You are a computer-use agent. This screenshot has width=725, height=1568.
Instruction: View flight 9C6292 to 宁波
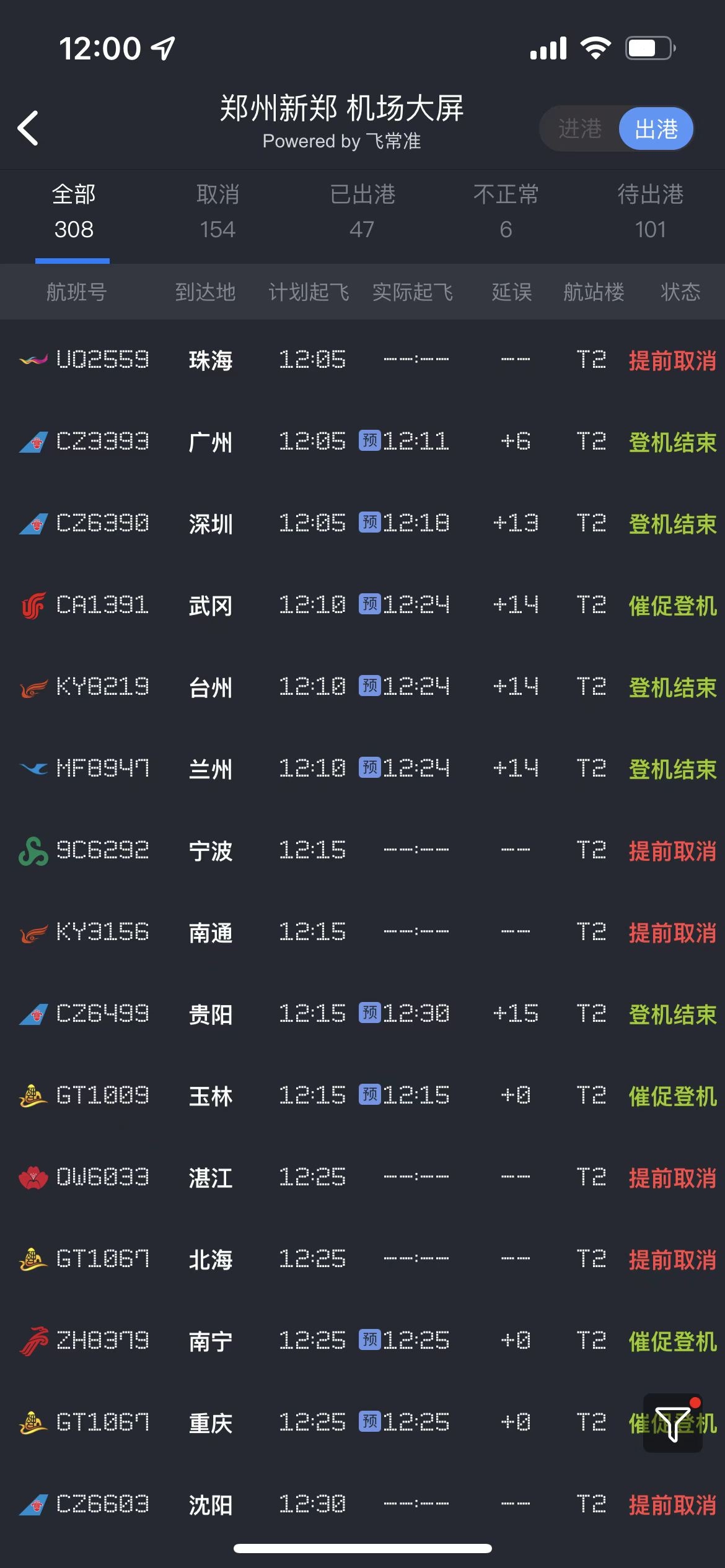point(362,850)
